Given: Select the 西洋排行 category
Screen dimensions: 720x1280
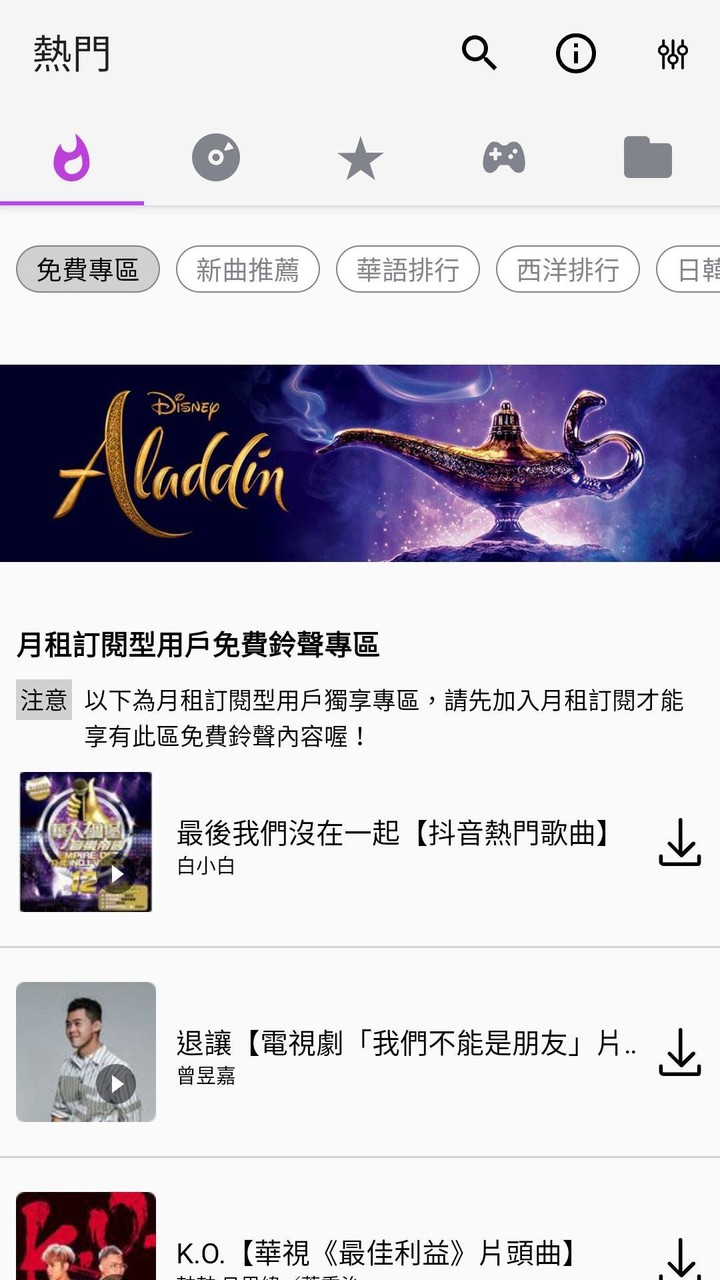Looking at the screenshot, I should (568, 269).
